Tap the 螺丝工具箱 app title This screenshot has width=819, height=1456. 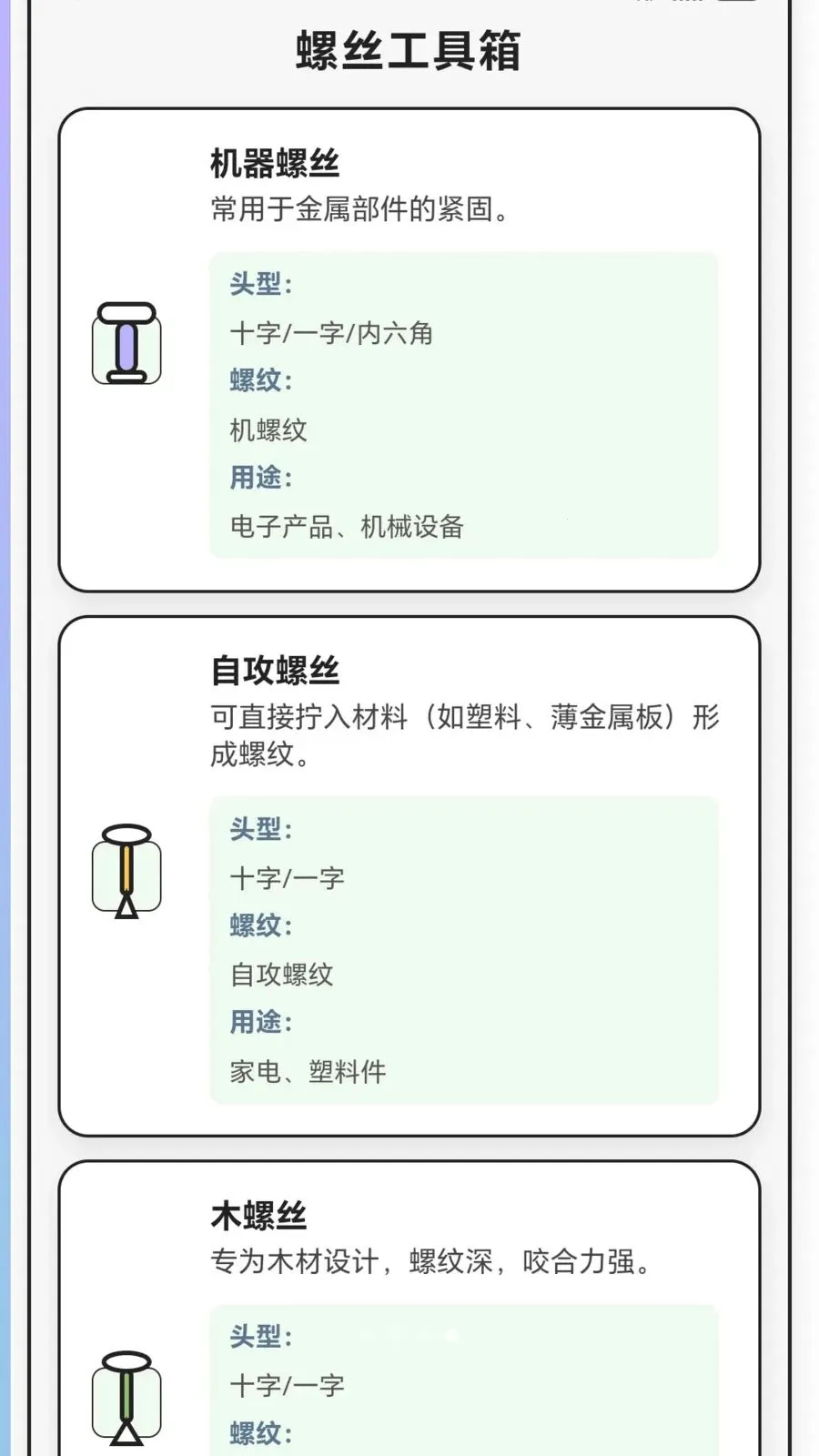[x=409, y=50]
